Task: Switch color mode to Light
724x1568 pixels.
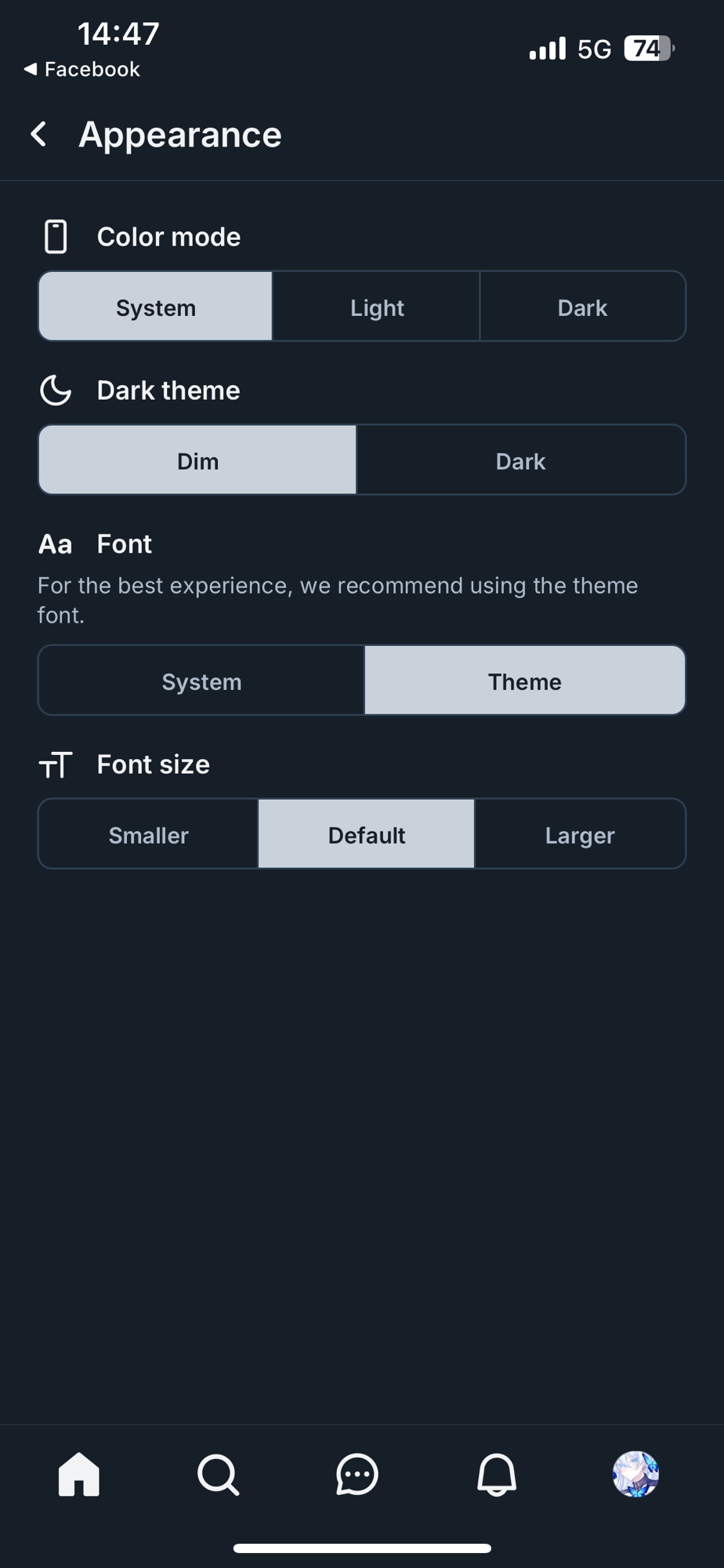Action: [376, 307]
